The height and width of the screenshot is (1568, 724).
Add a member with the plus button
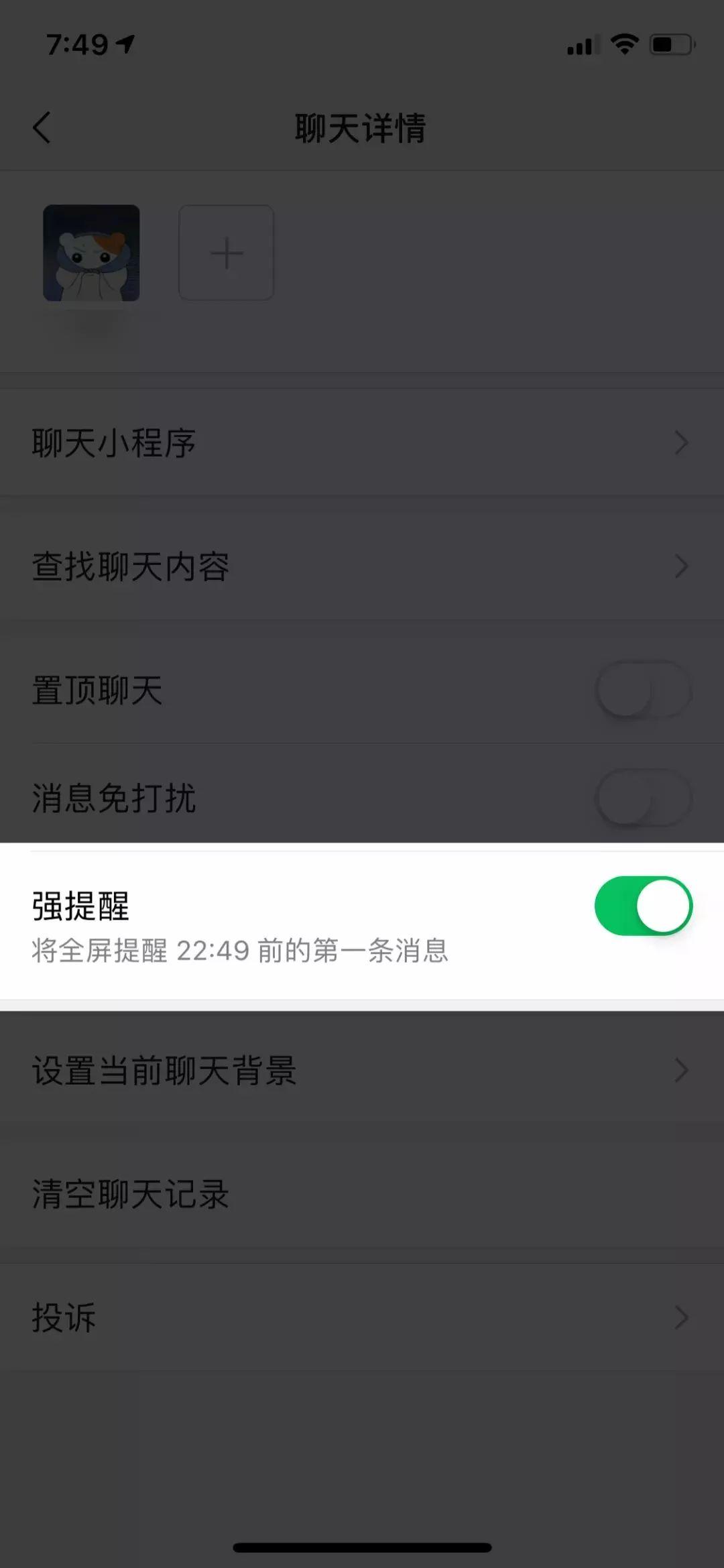[x=226, y=253]
